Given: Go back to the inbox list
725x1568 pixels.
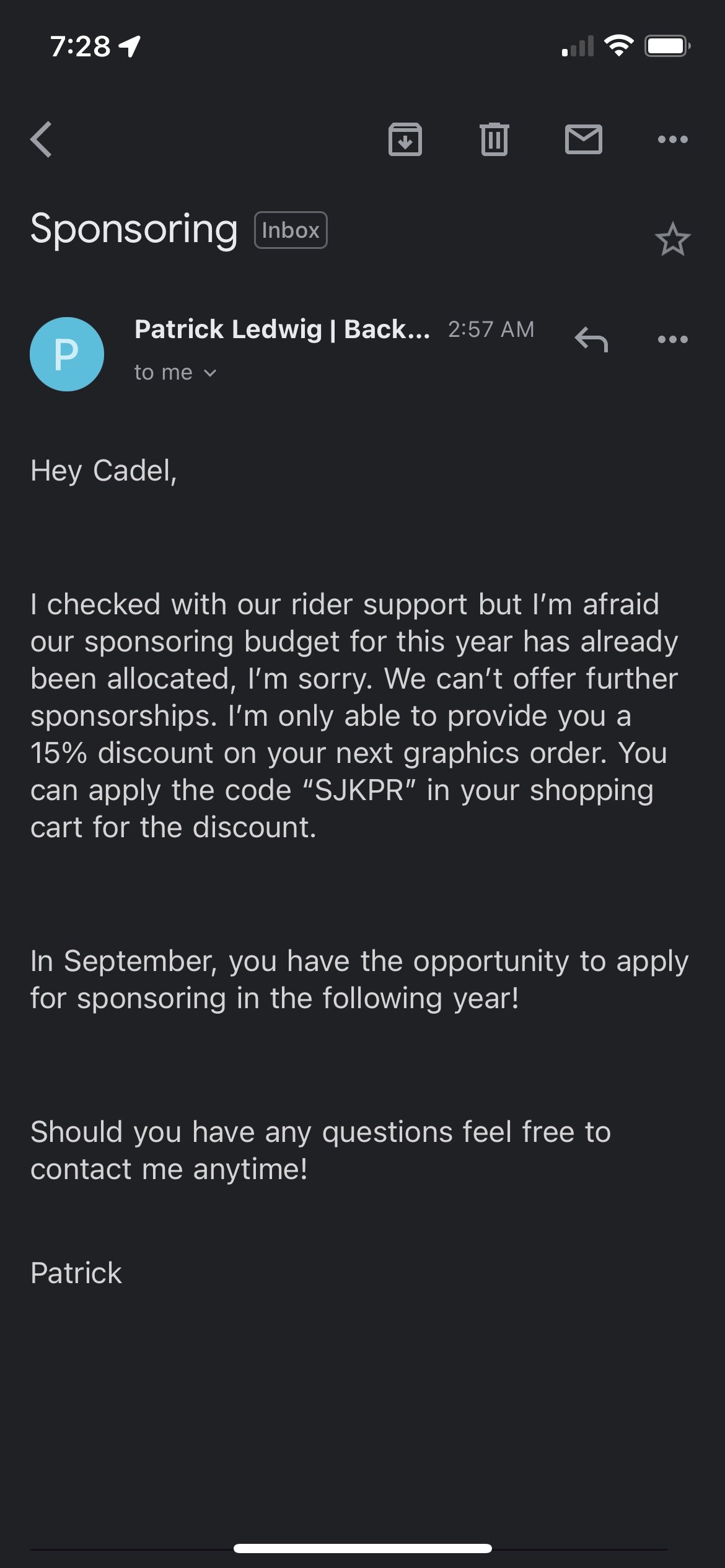Looking at the screenshot, I should 42,139.
